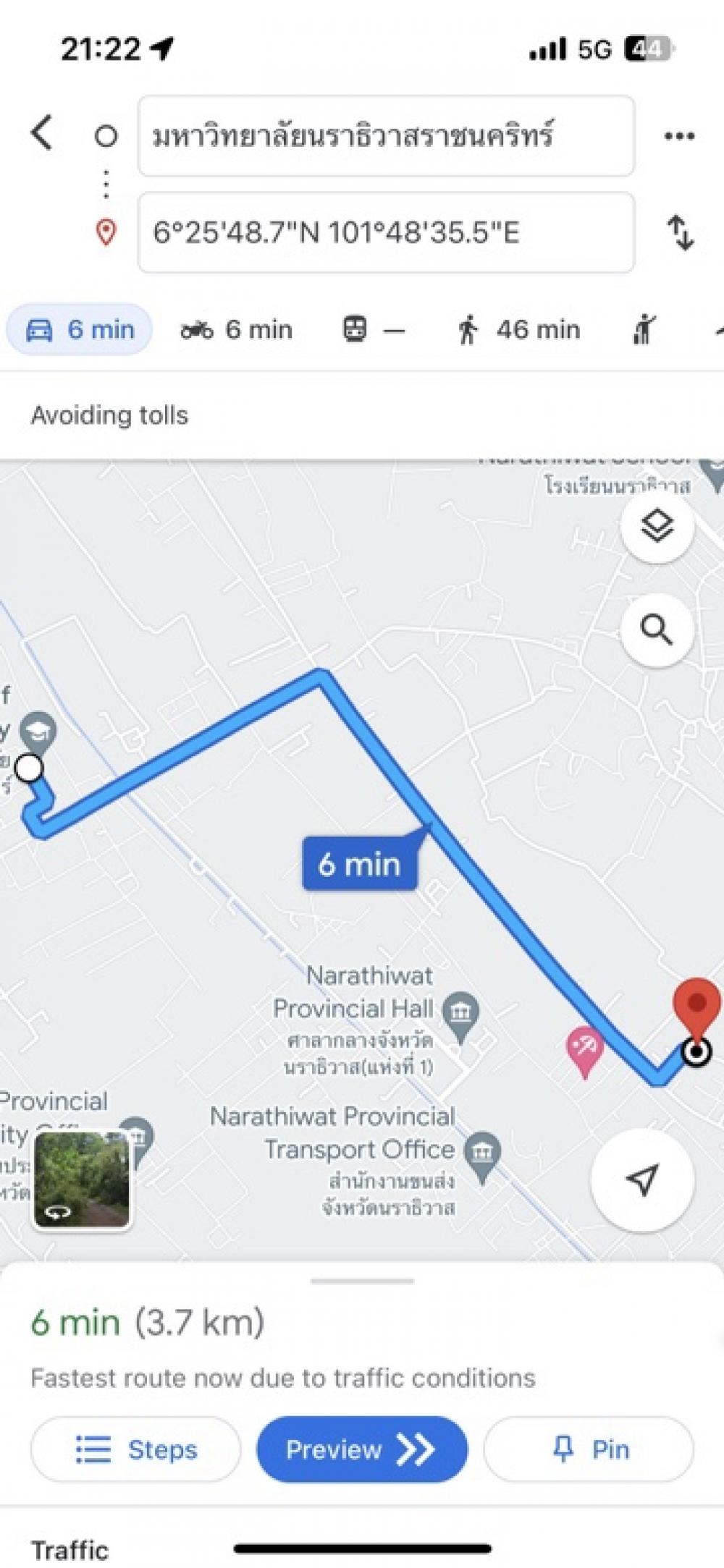The image size is (724, 1568).
Task: Open the Street View thumbnail
Action: 82,1181
